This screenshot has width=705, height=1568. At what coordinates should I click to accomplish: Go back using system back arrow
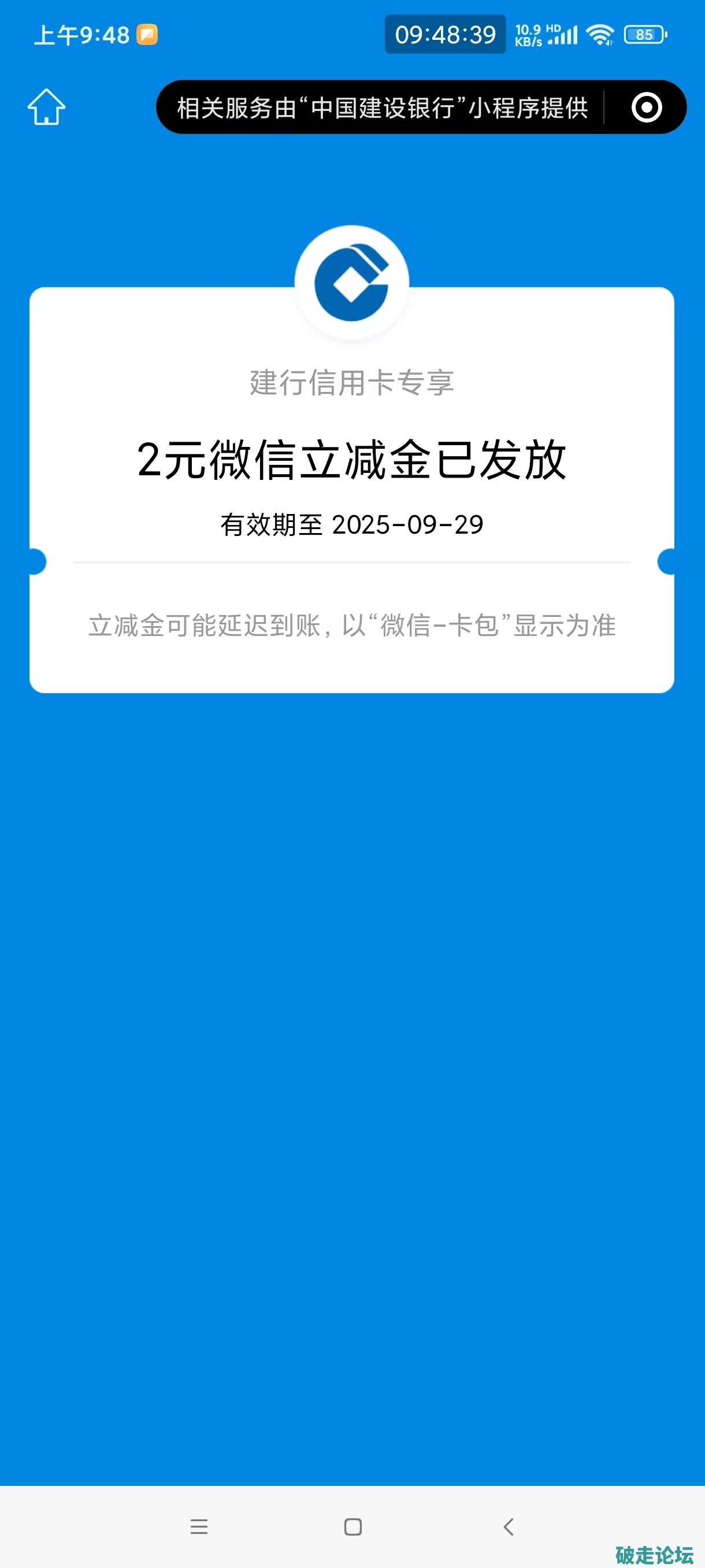pos(509,1526)
